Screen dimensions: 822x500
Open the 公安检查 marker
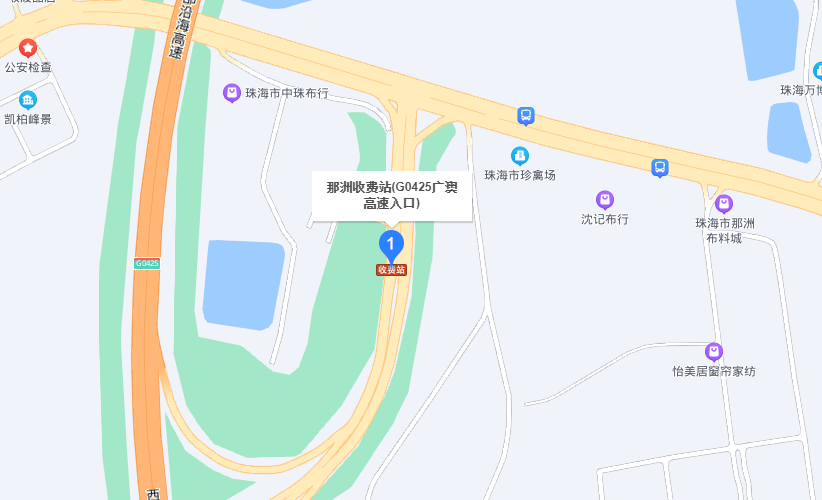[x=28, y=48]
